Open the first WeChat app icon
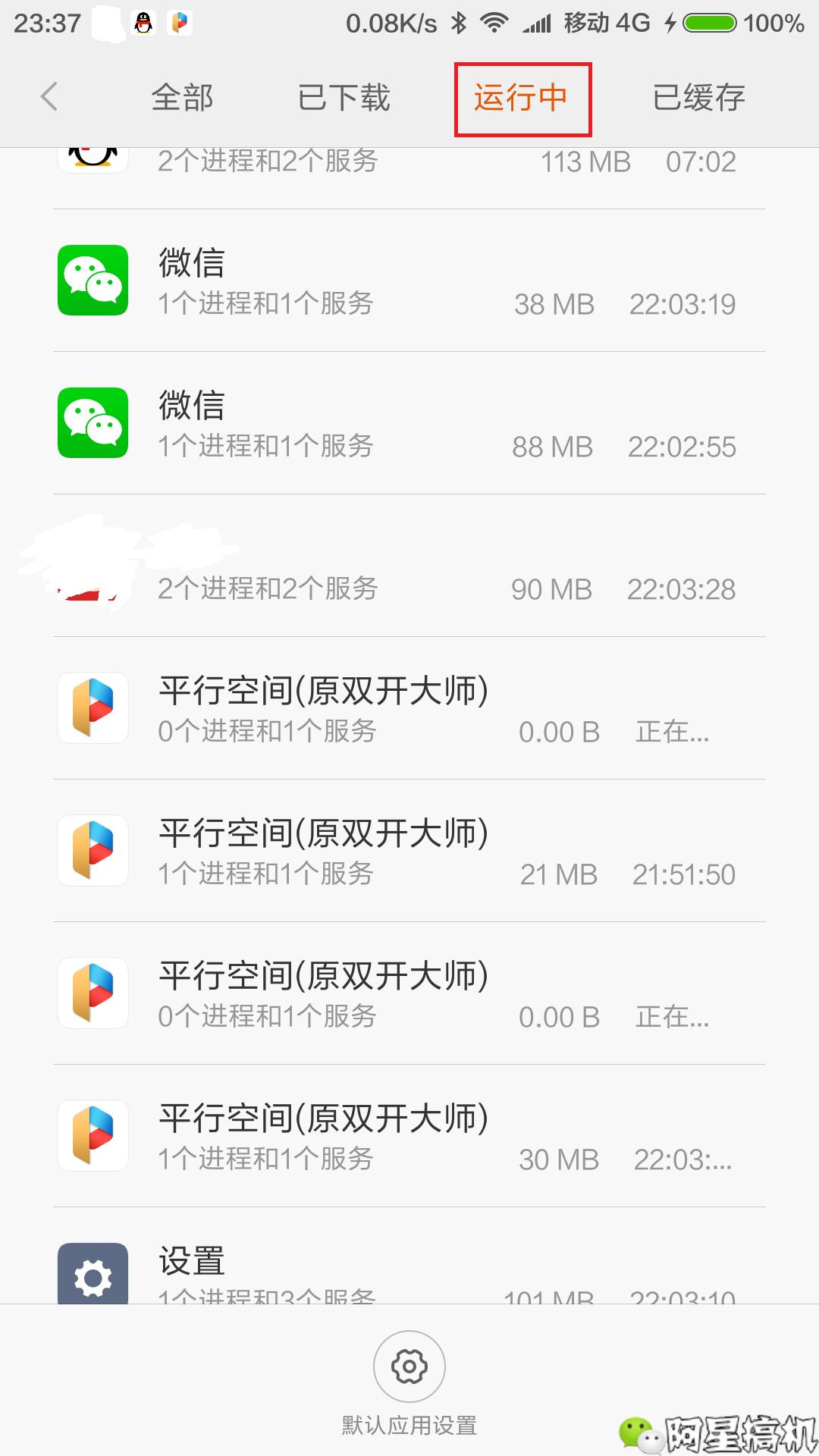This screenshot has height=1456, width=819. (92, 280)
